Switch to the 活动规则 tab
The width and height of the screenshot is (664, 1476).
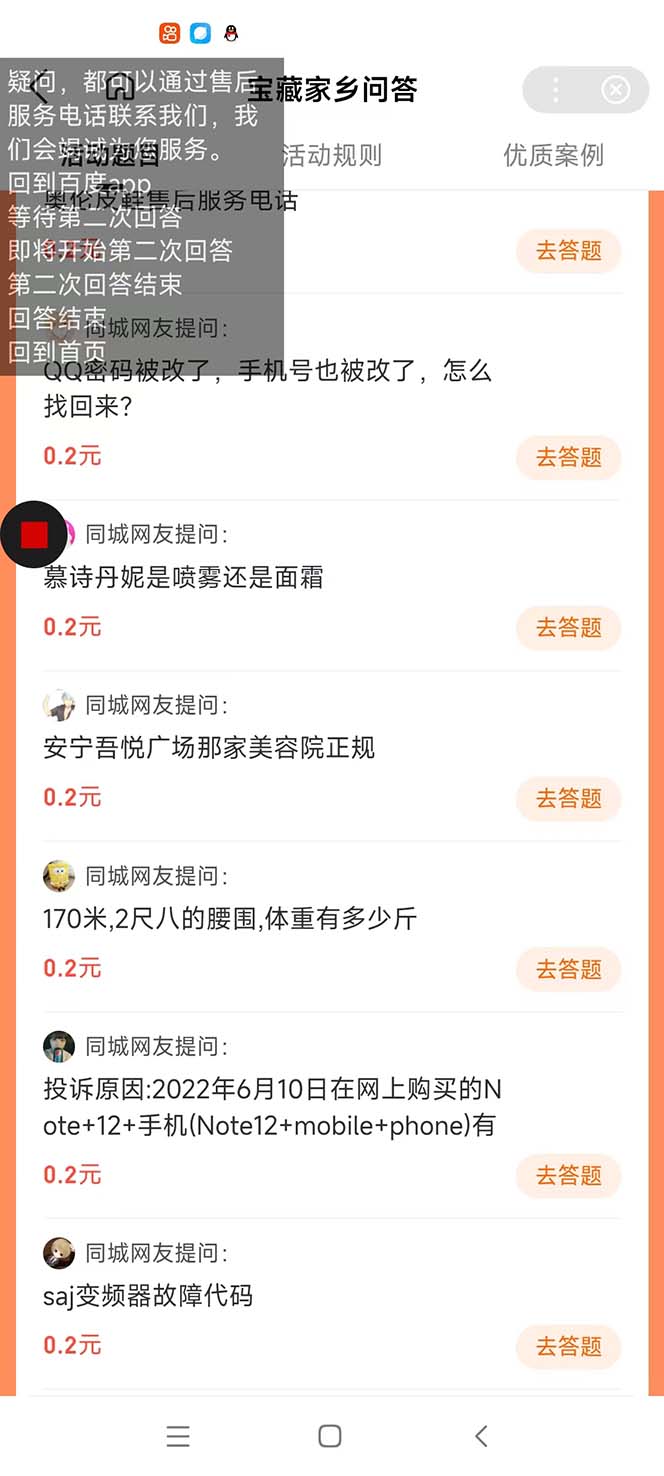click(x=331, y=155)
